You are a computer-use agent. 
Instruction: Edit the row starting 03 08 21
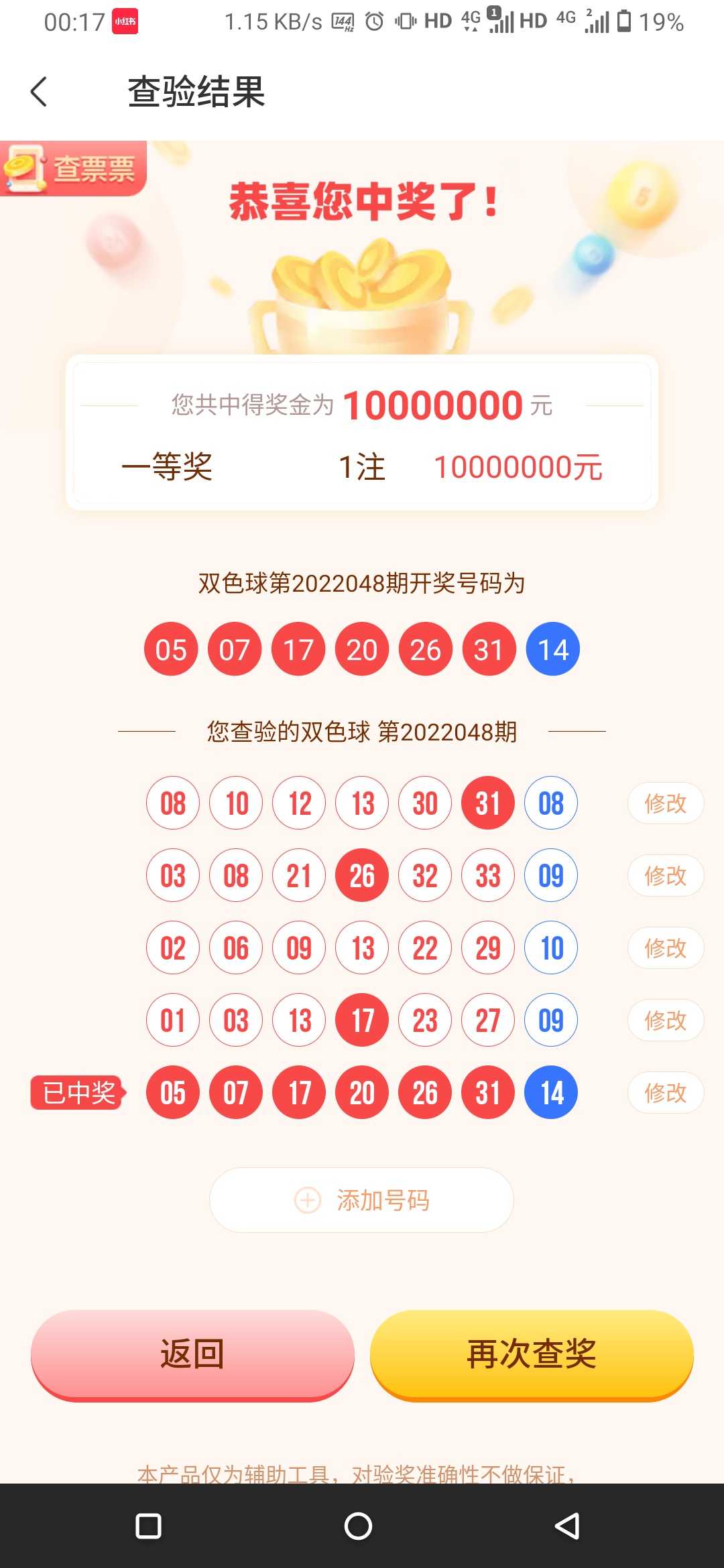[665, 875]
